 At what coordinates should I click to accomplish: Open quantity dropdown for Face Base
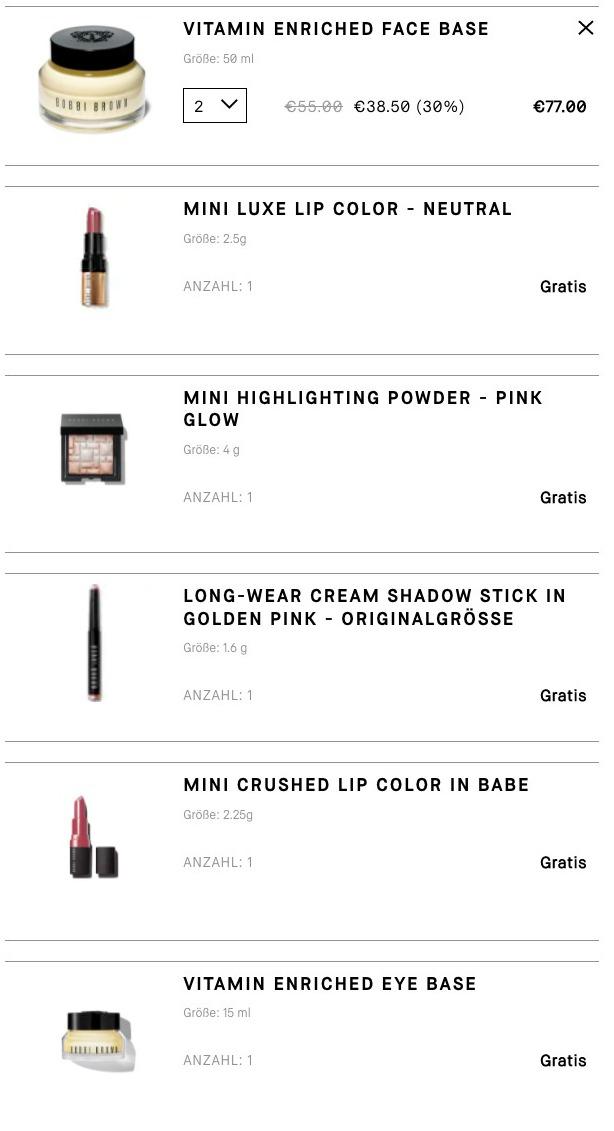click(x=215, y=105)
